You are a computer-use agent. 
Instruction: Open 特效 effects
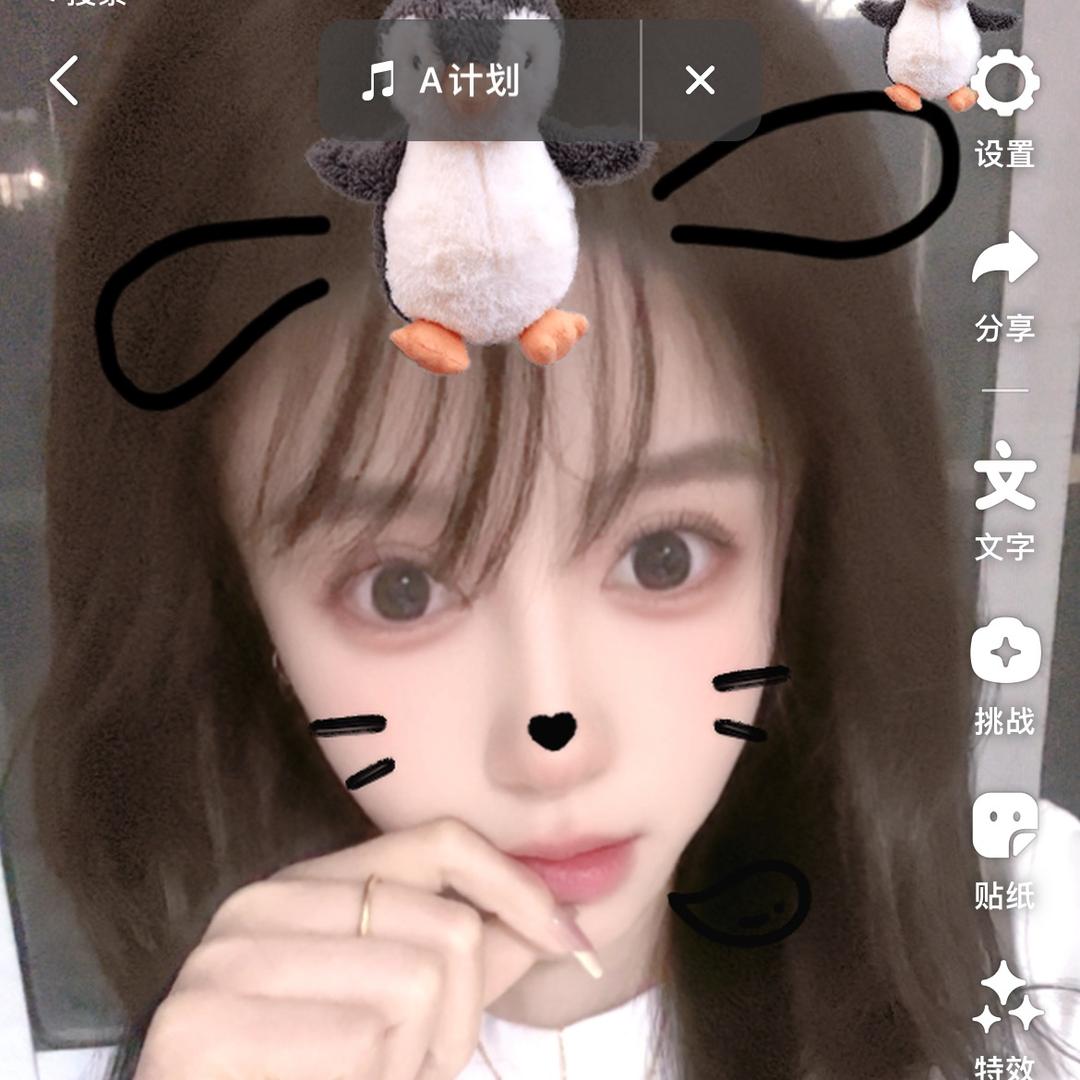[1004, 1015]
